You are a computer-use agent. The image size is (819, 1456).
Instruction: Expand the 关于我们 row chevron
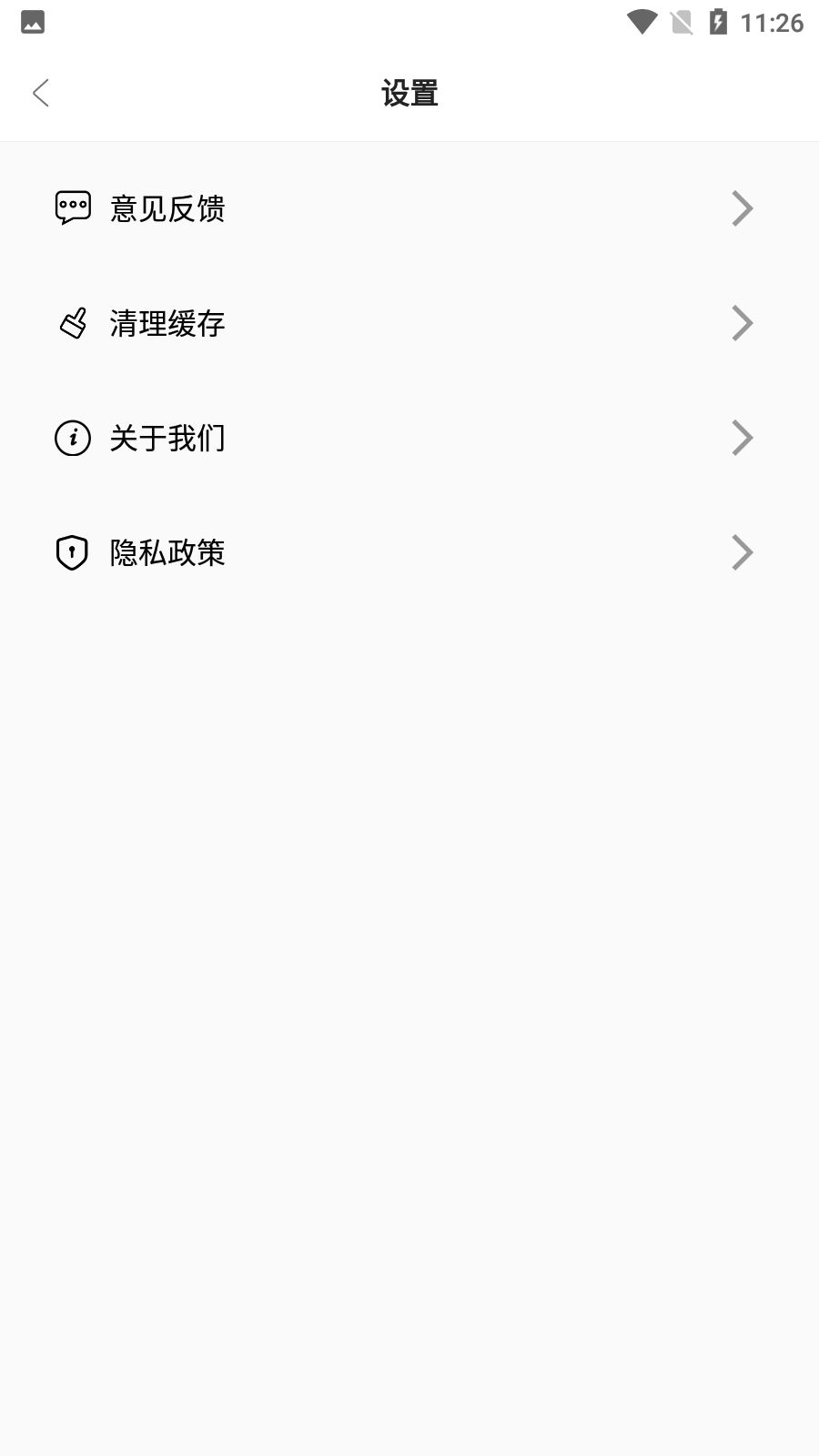point(742,438)
